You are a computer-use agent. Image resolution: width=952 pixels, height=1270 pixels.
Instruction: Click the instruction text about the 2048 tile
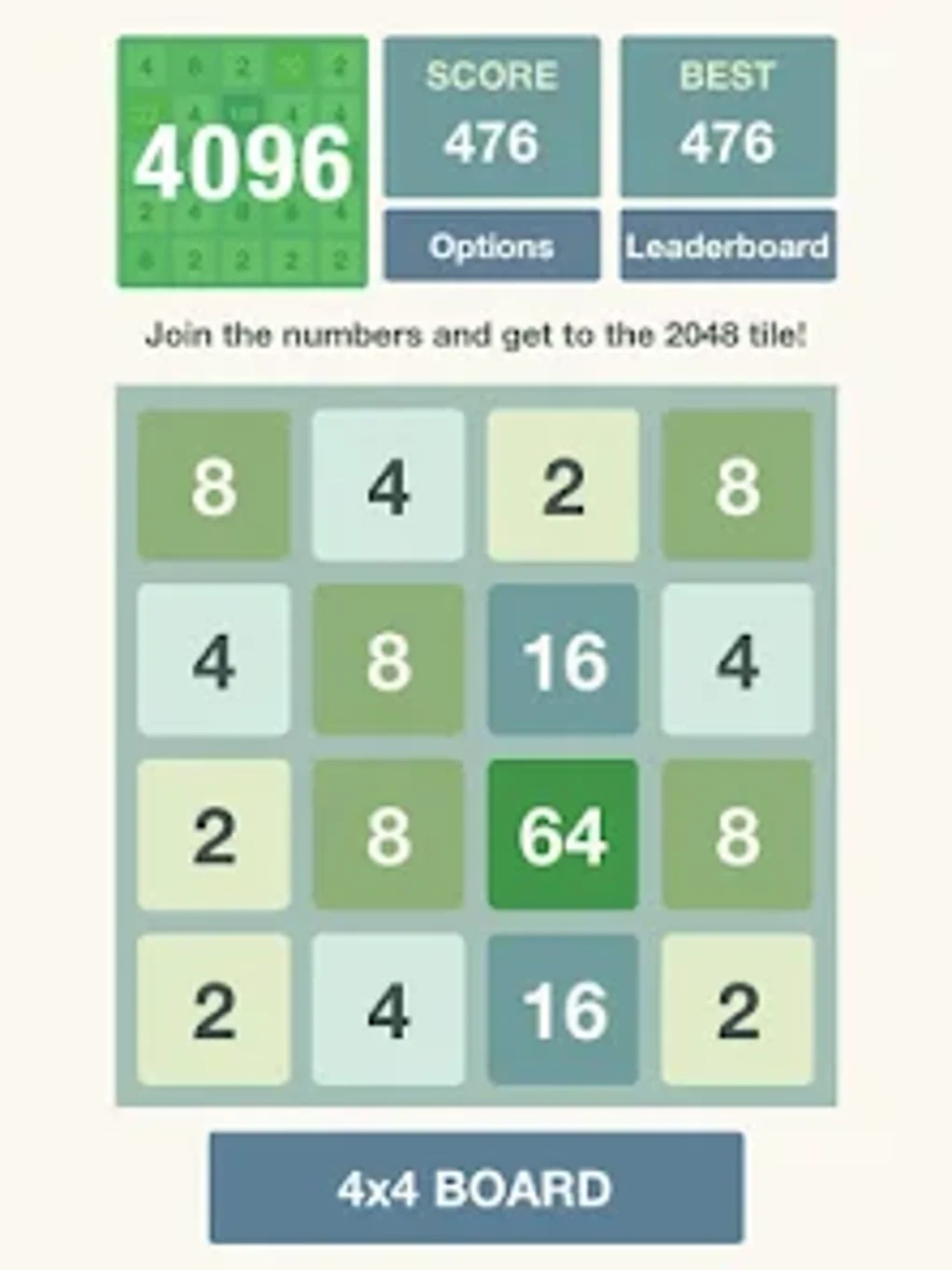pos(476,332)
